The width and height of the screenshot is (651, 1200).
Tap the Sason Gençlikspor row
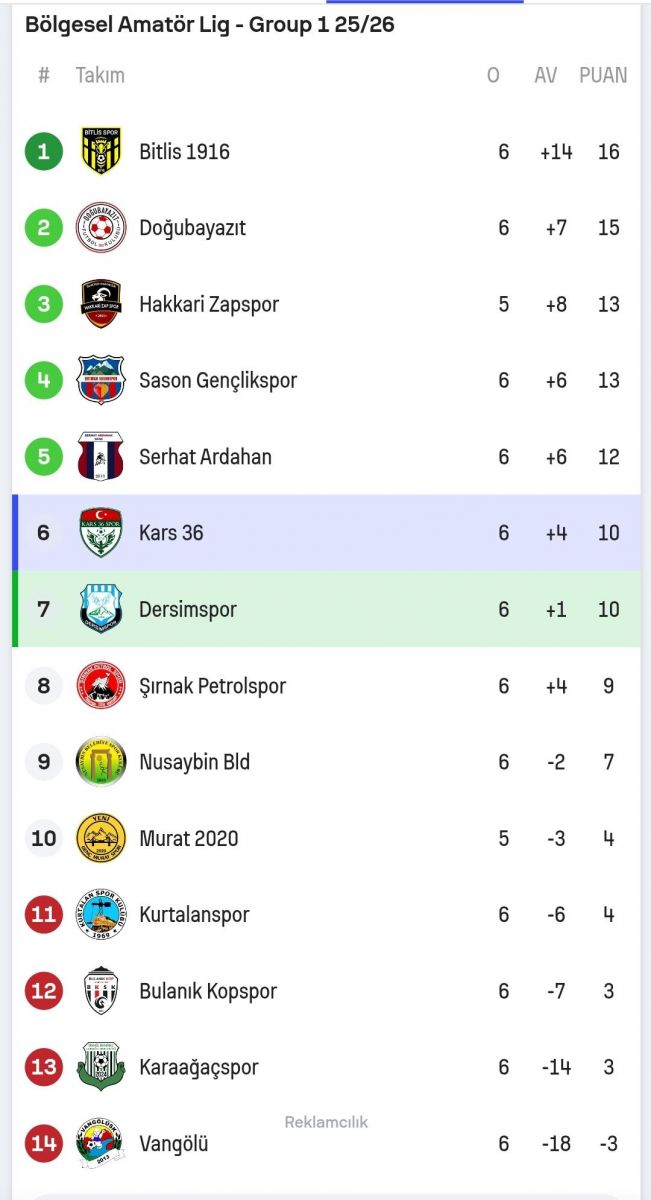click(x=217, y=380)
